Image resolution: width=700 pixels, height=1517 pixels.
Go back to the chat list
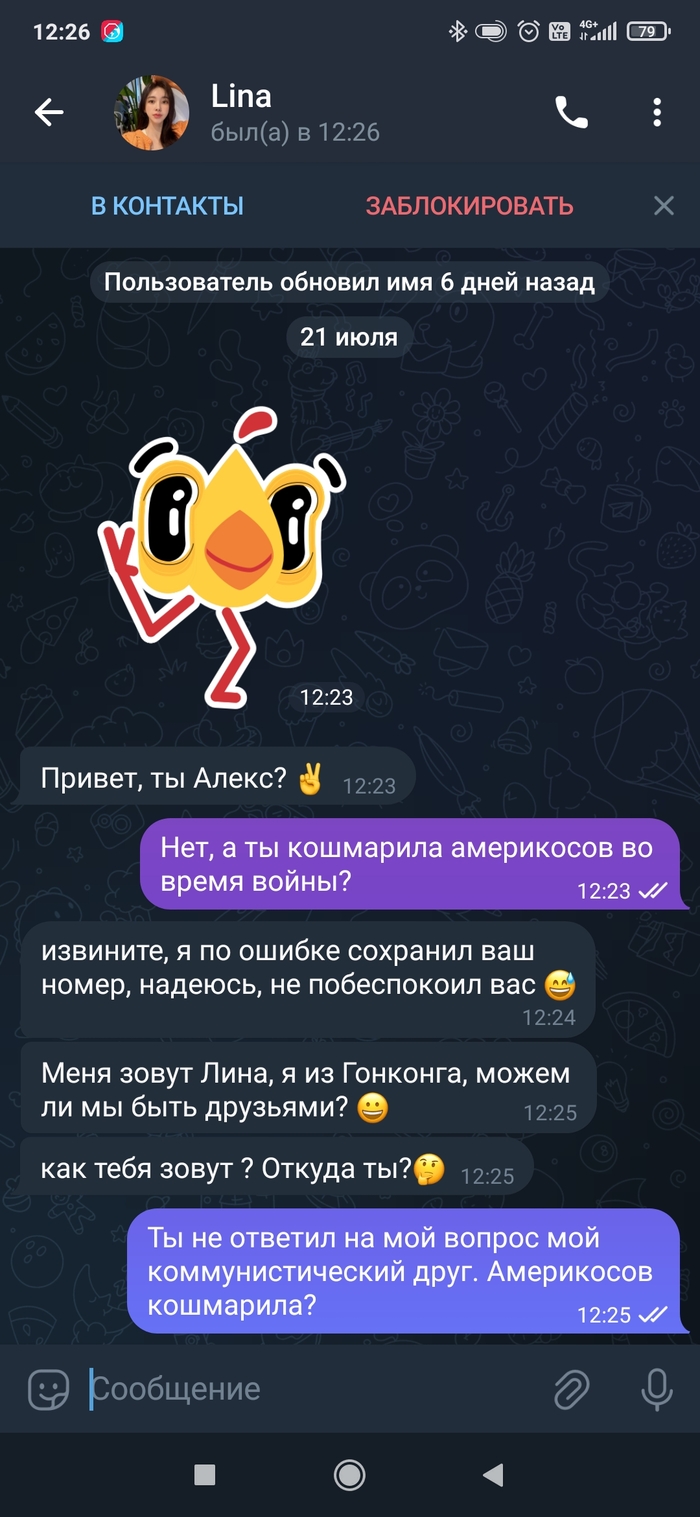tap(48, 113)
